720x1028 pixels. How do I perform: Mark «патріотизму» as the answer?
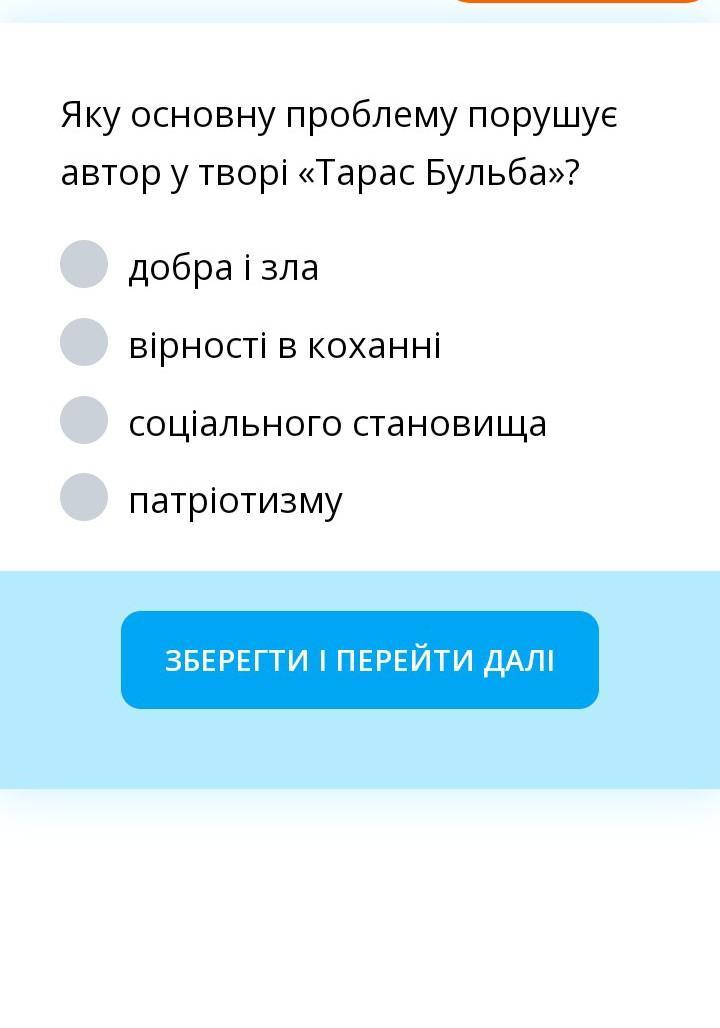84,498
